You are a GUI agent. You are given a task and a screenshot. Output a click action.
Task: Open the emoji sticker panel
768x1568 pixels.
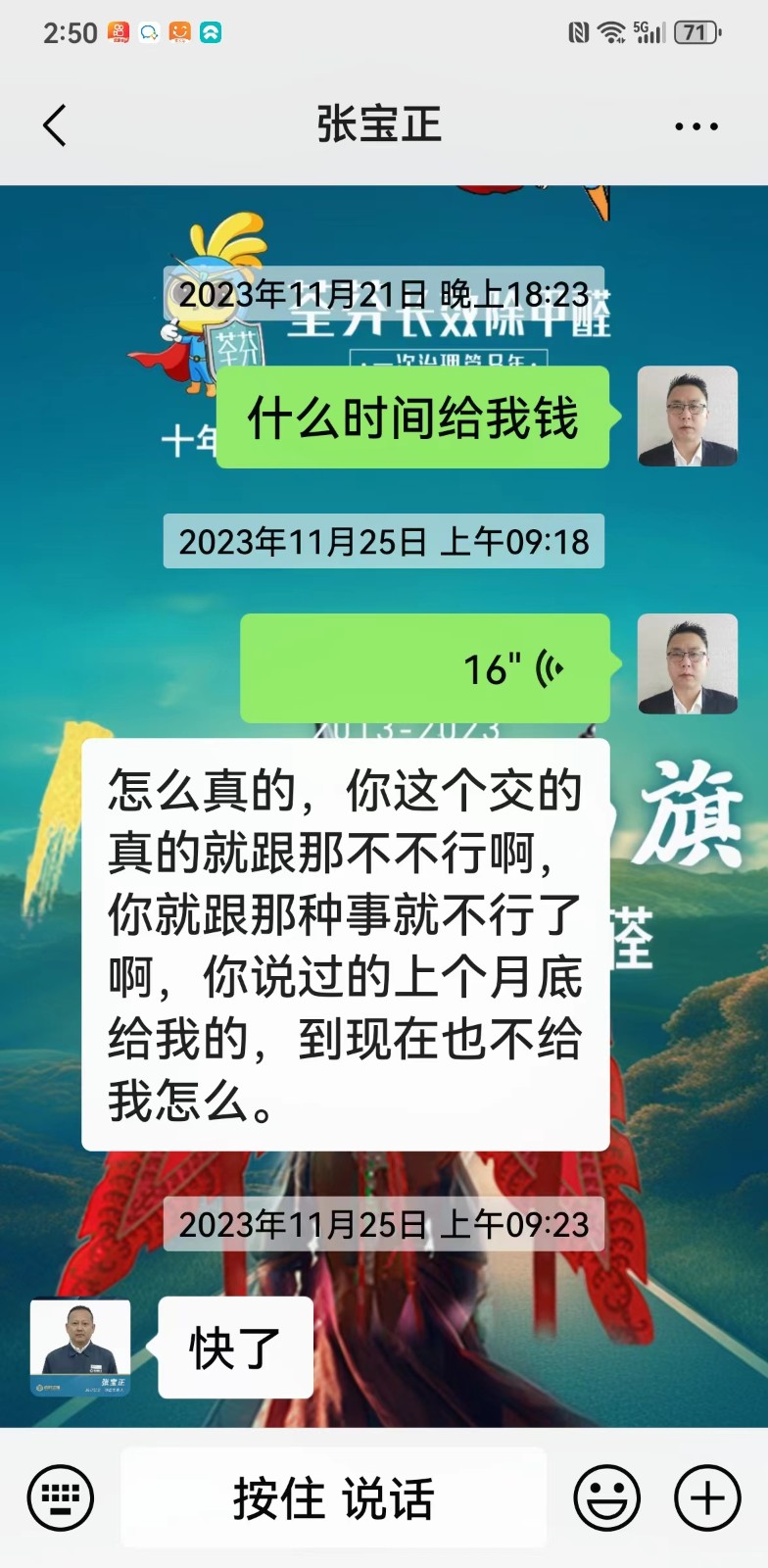[x=606, y=1497]
